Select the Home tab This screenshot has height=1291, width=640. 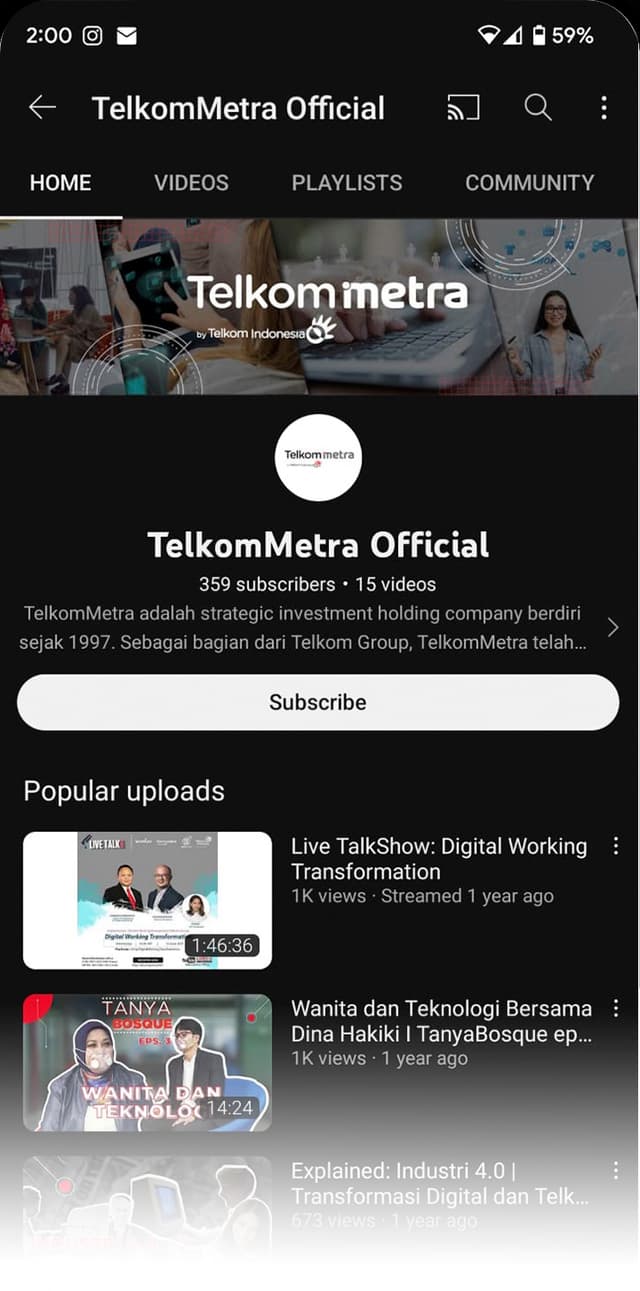pos(60,183)
